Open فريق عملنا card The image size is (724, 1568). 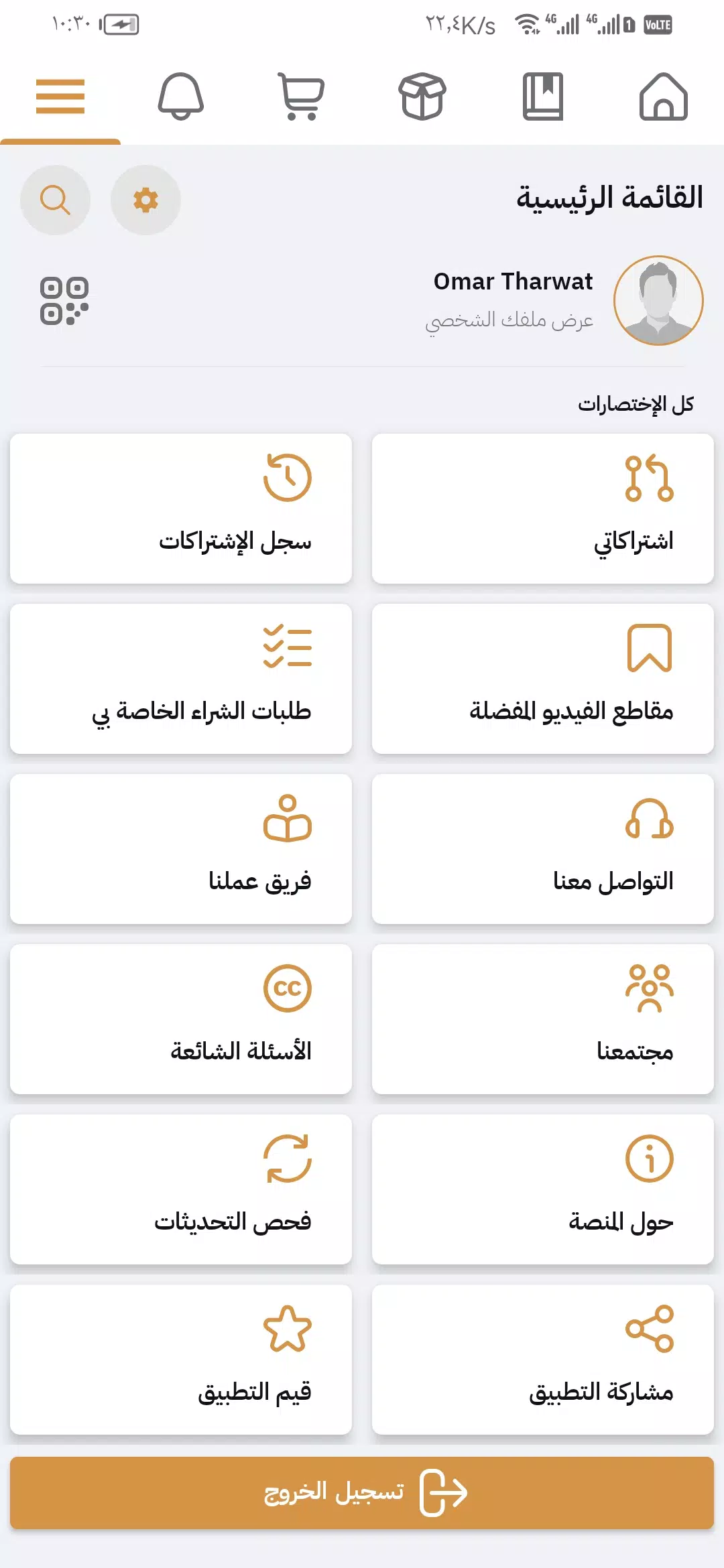click(x=181, y=849)
